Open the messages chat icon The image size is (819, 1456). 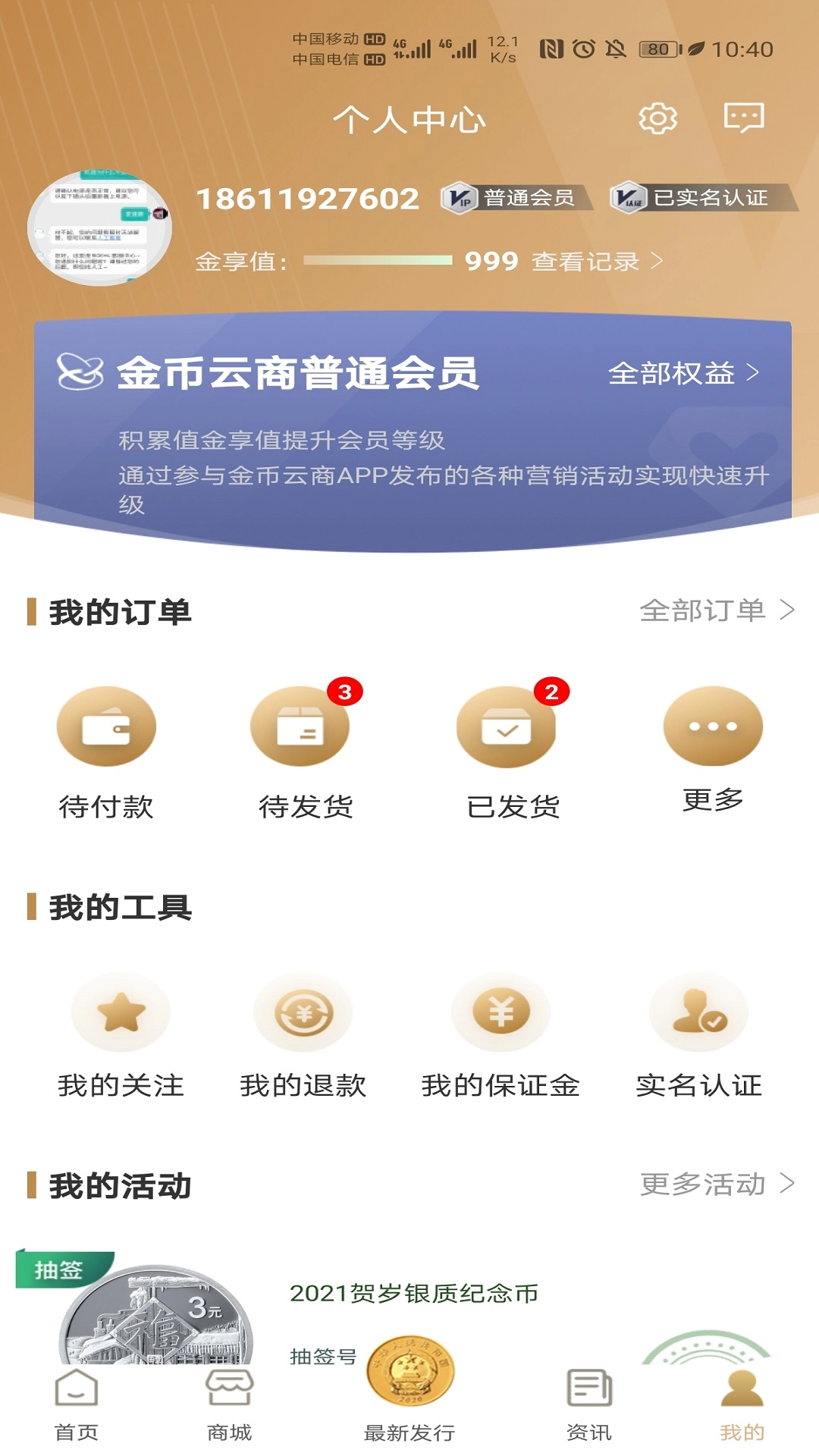coord(744,118)
